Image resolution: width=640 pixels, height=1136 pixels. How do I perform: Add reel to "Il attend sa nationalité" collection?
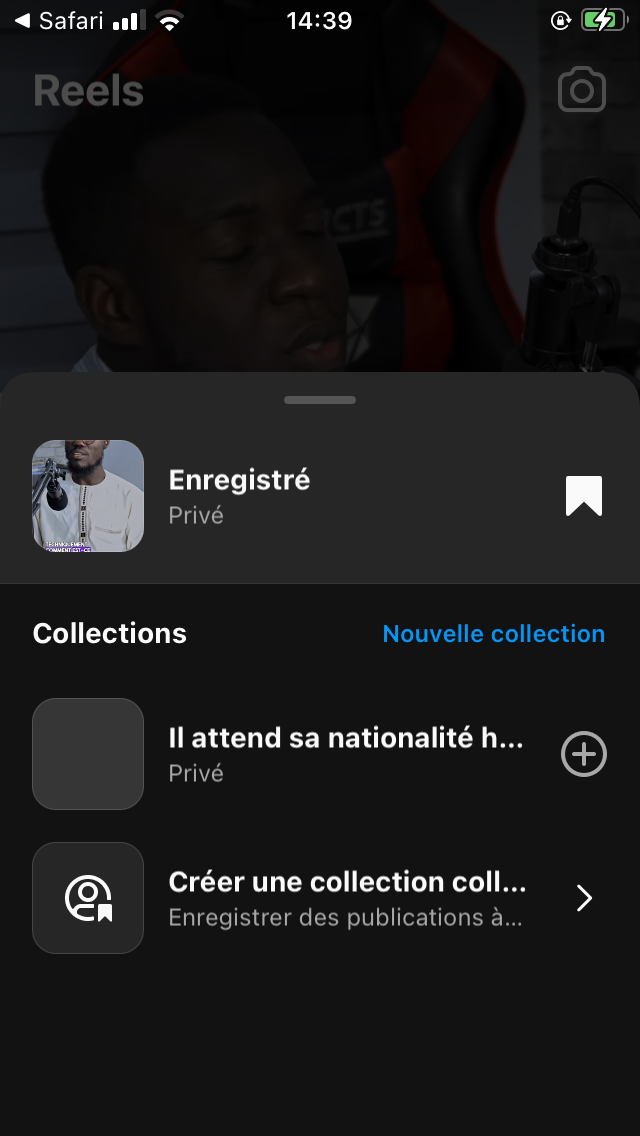pyautogui.click(x=584, y=754)
